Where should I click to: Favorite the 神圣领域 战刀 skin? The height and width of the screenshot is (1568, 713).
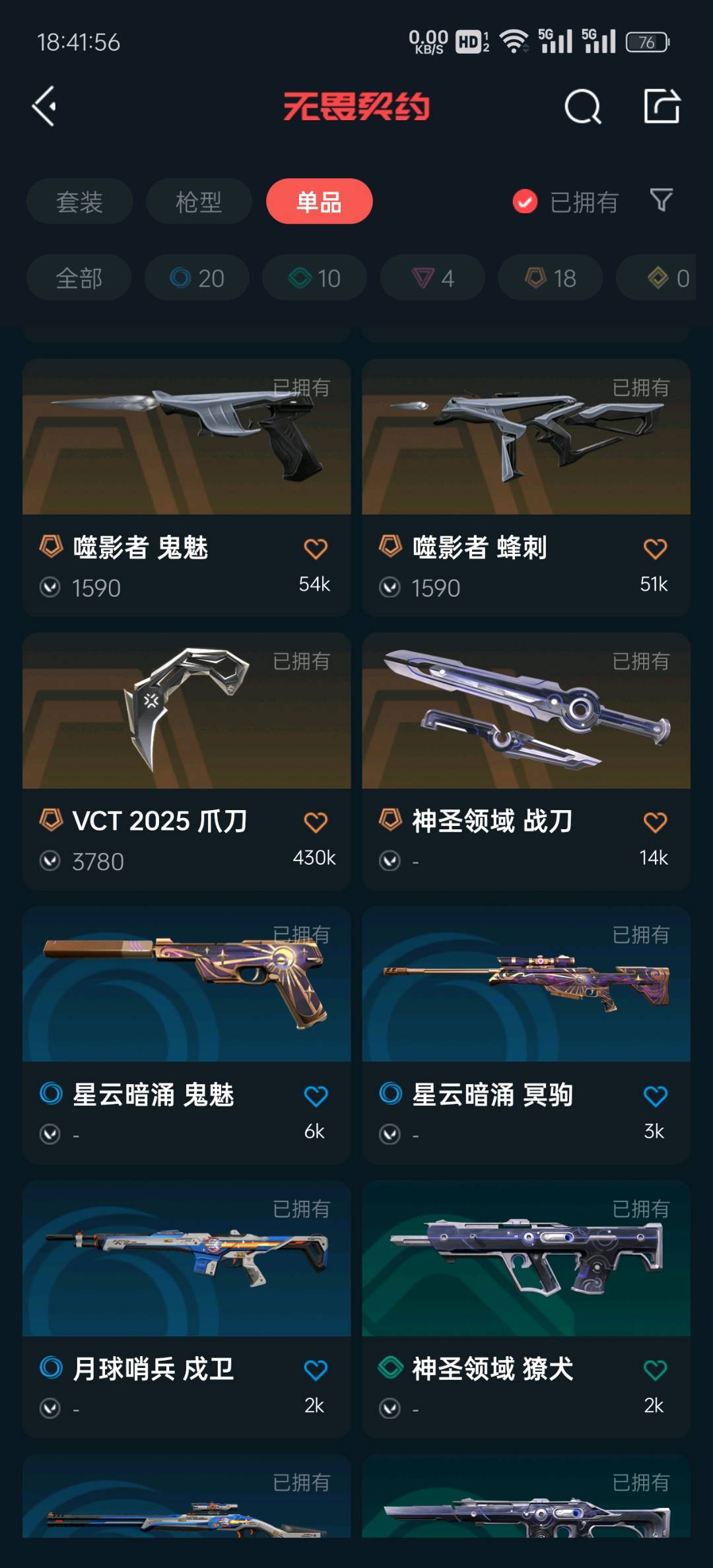click(655, 823)
